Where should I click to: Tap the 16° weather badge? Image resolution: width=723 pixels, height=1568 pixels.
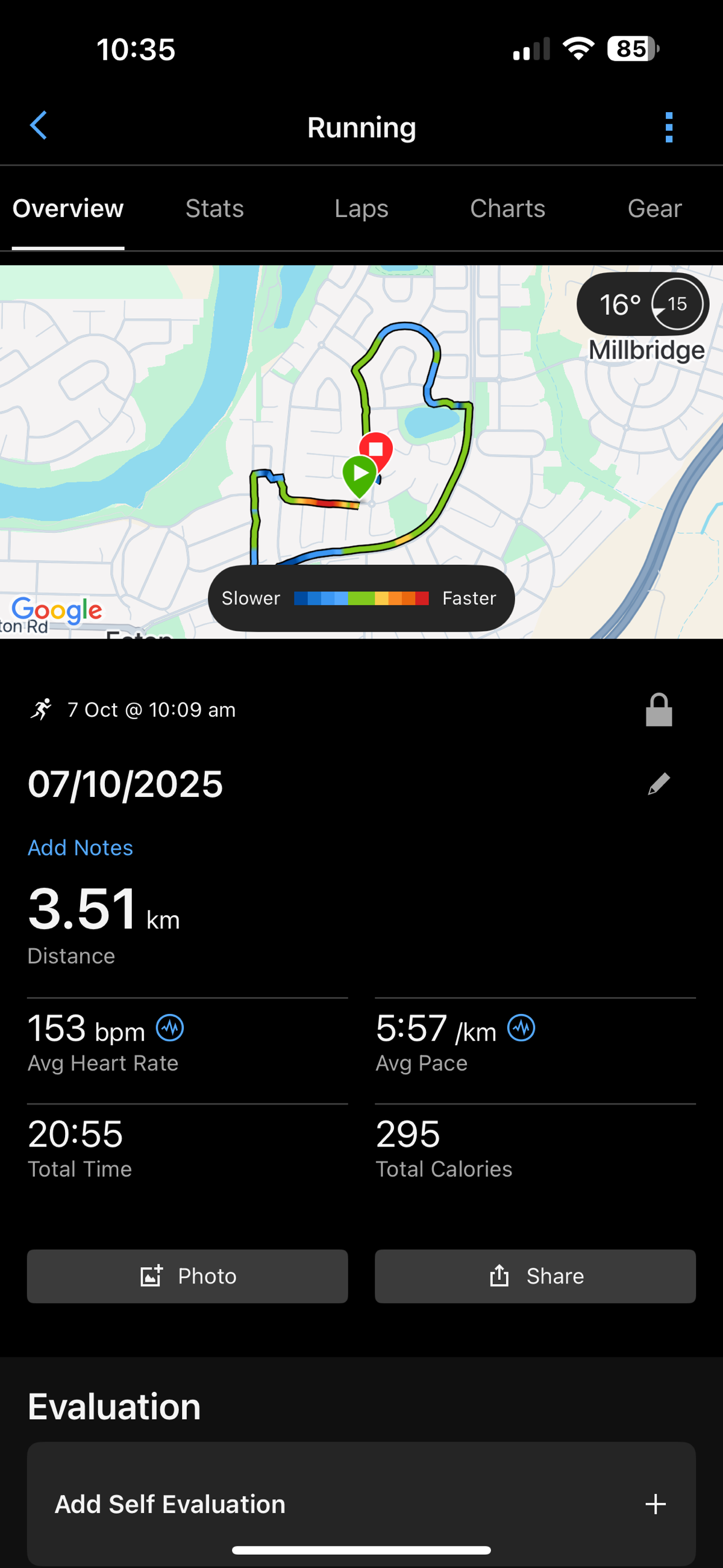[x=642, y=304]
